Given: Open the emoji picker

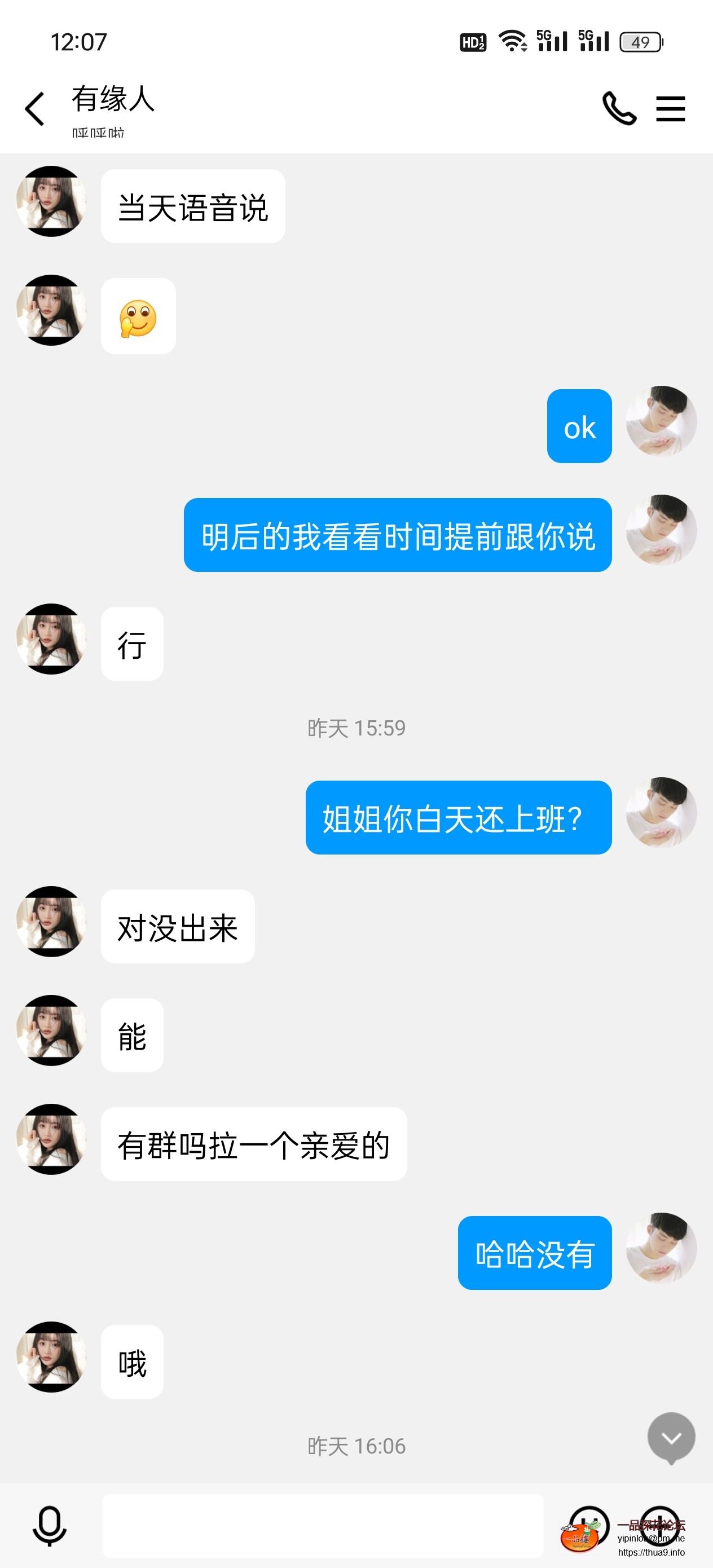Looking at the screenshot, I should (x=589, y=1525).
